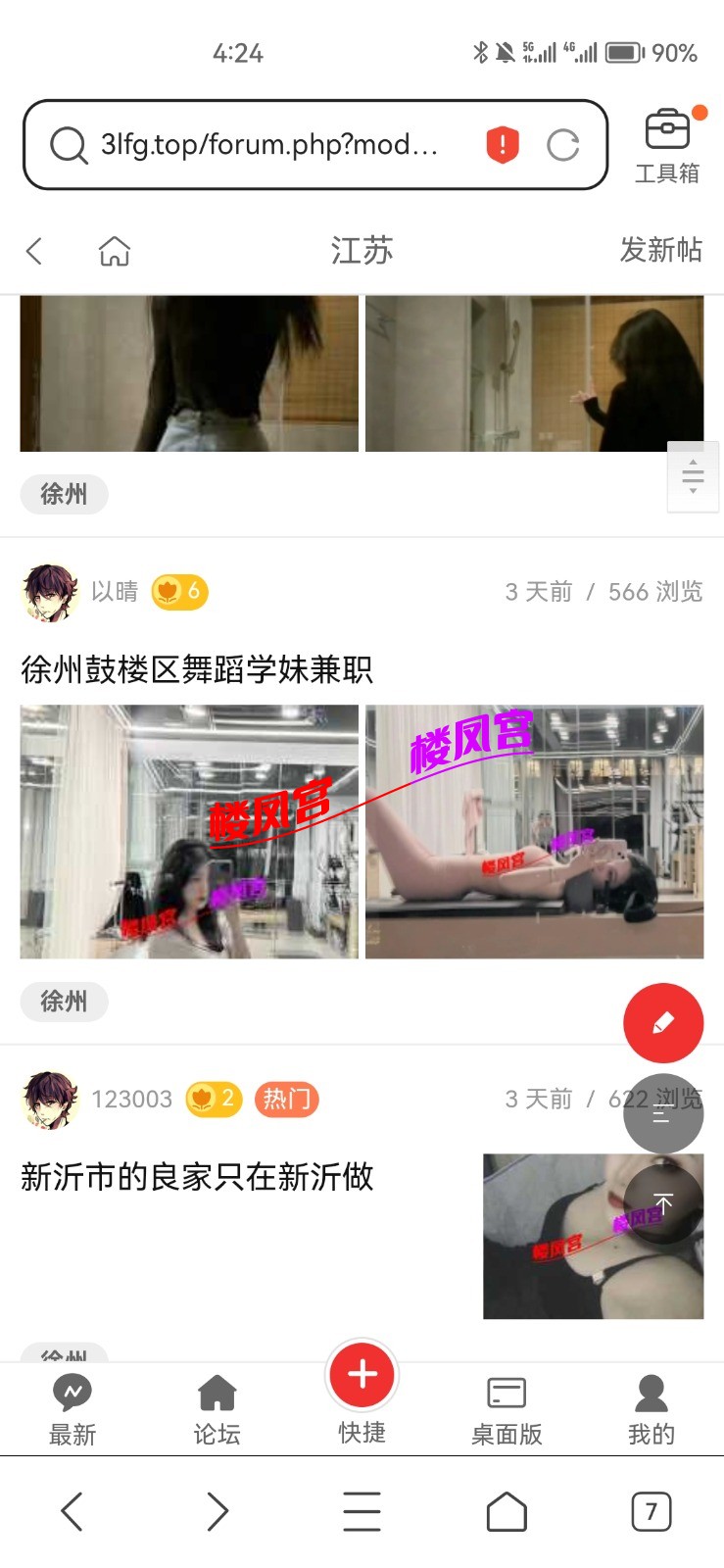Tap the sort order control beside the video thumbnails
Viewport: 724px width, 1568px height.
(693, 475)
